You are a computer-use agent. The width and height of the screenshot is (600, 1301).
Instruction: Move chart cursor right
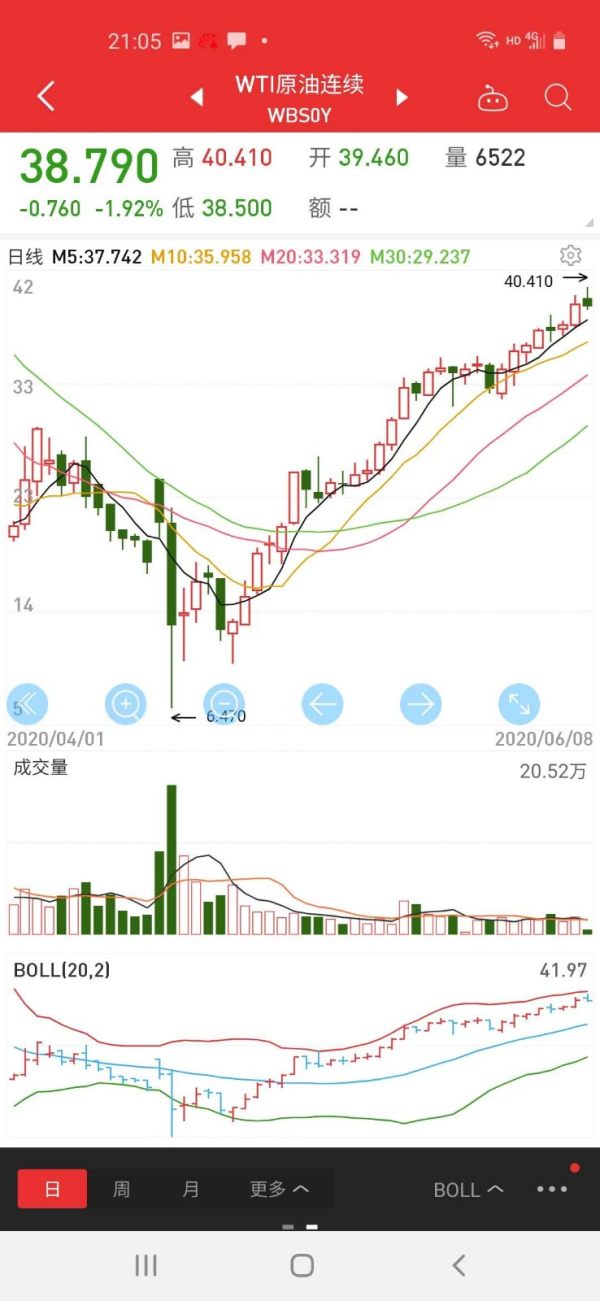421,705
